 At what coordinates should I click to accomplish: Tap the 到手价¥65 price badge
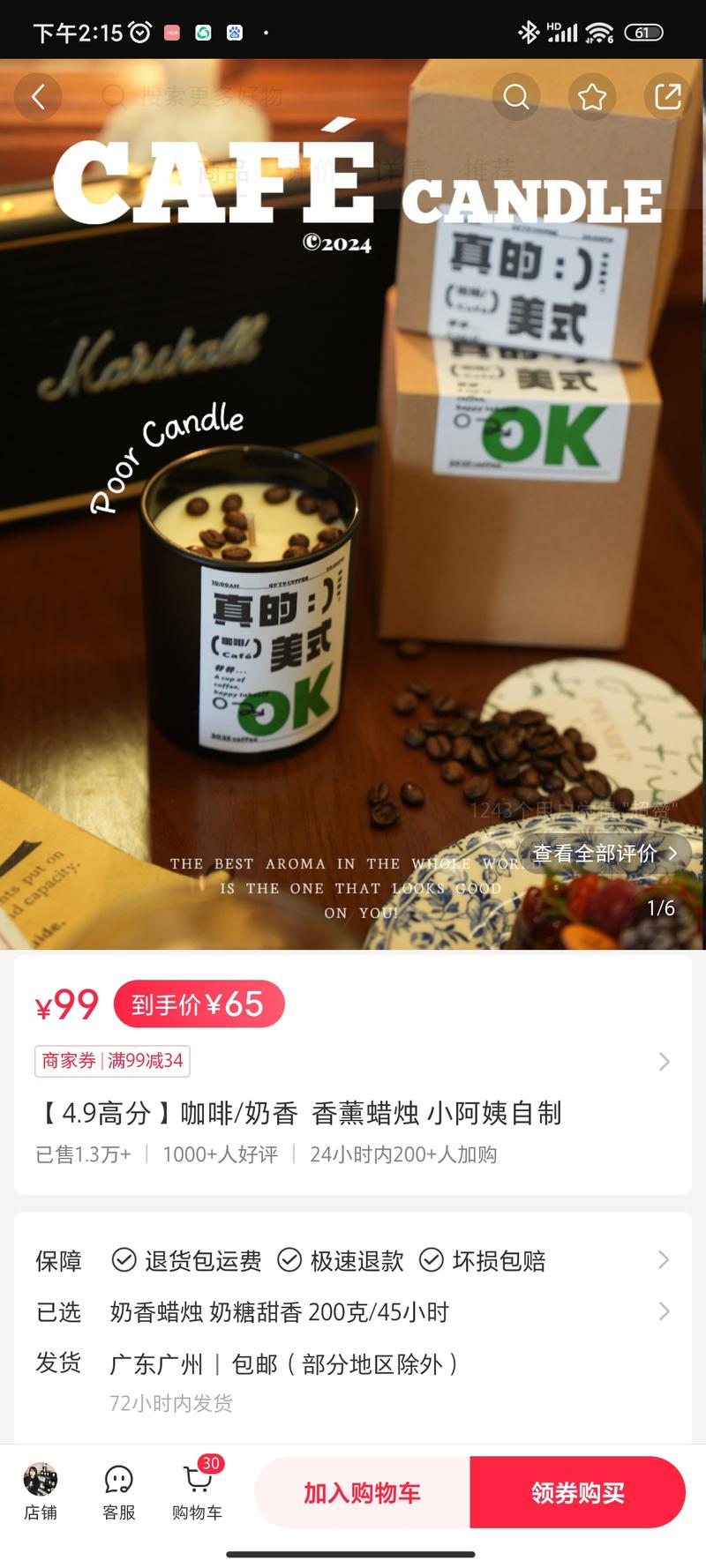[x=199, y=1004]
